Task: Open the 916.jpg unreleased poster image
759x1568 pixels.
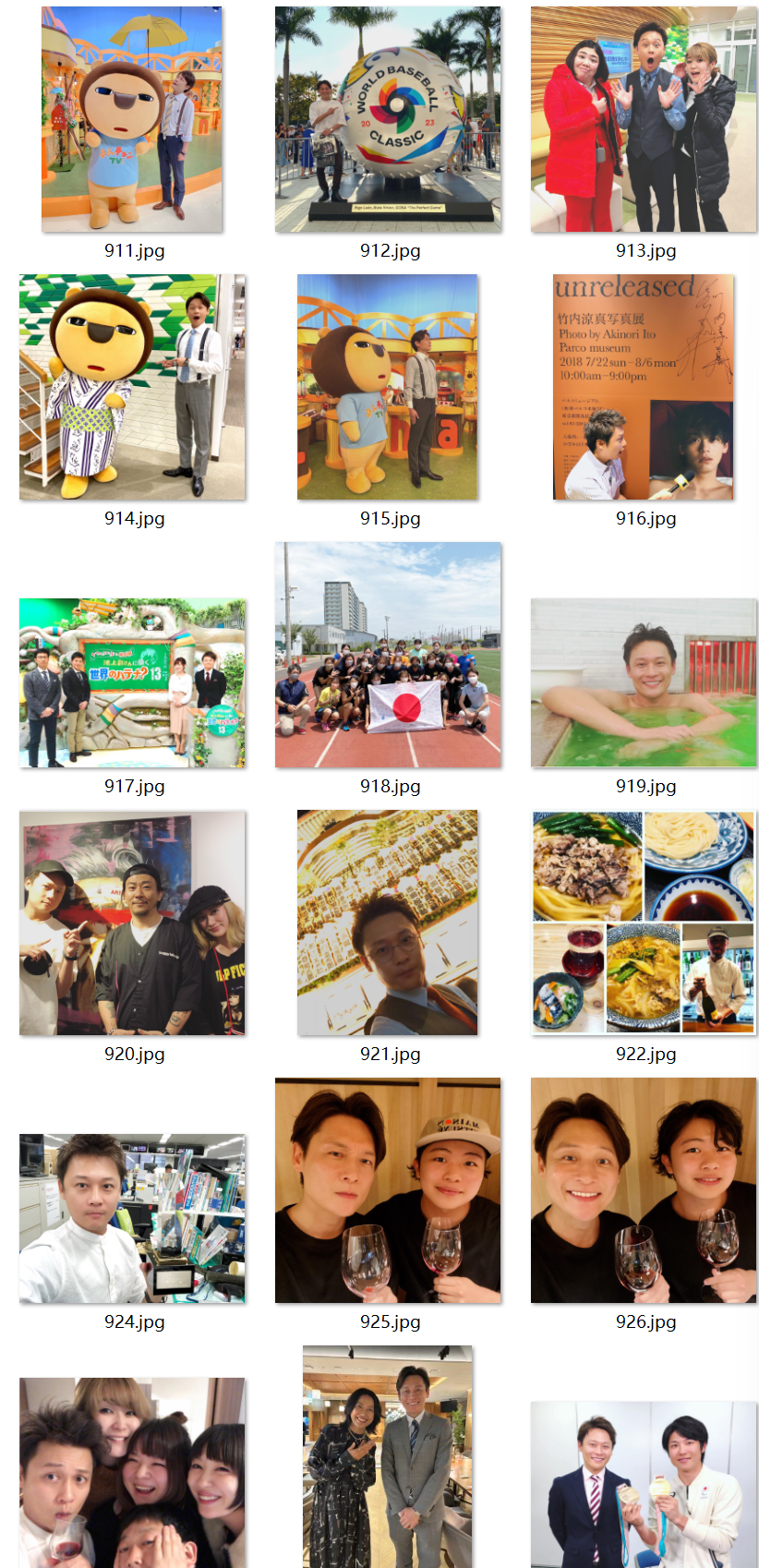Action: coord(644,387)
